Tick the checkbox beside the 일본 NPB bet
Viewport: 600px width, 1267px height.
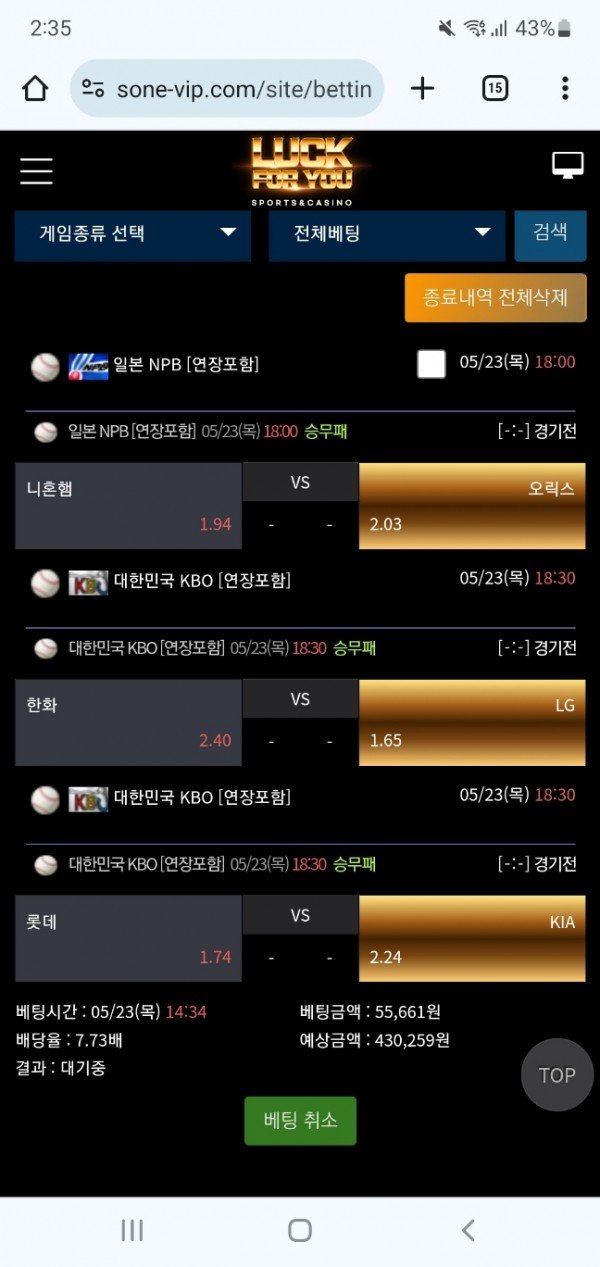[431, 363]
